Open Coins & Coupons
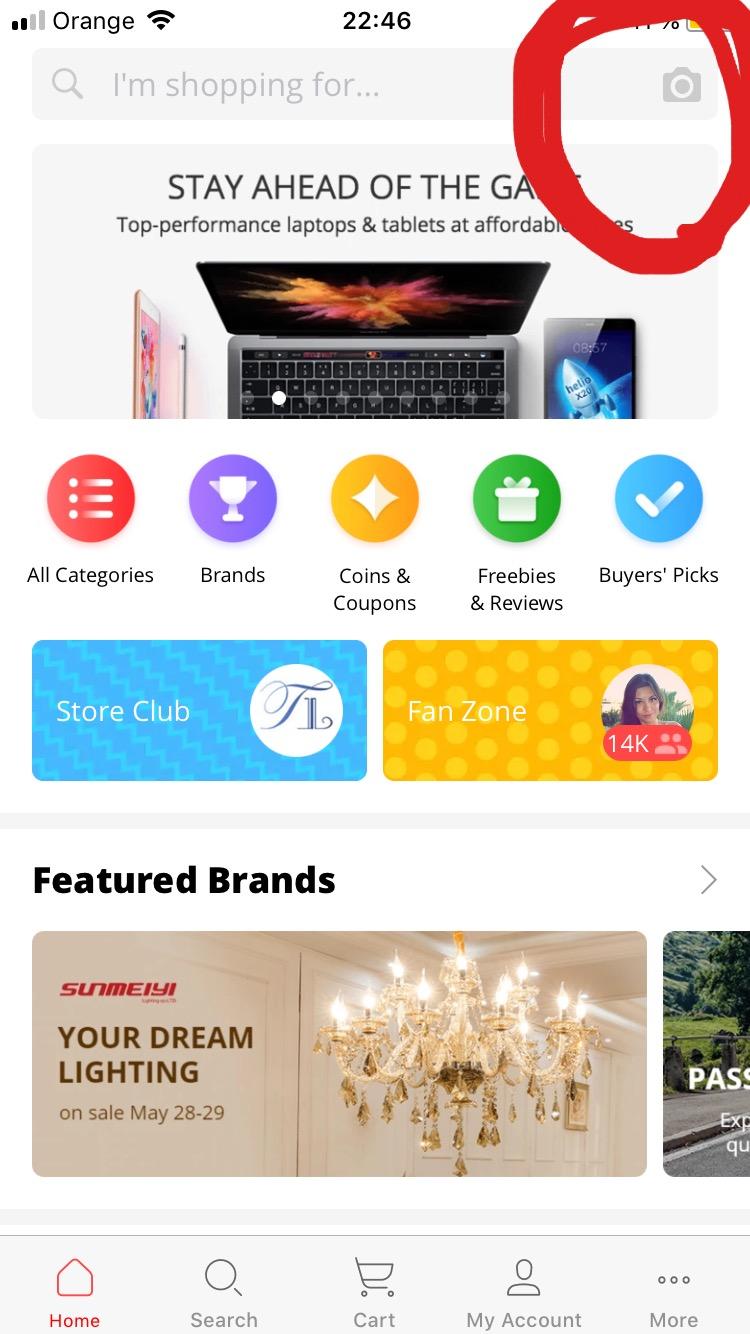The height and width of the screenshot is (1334, 750). pyautogui.click(x=375, y=498)
